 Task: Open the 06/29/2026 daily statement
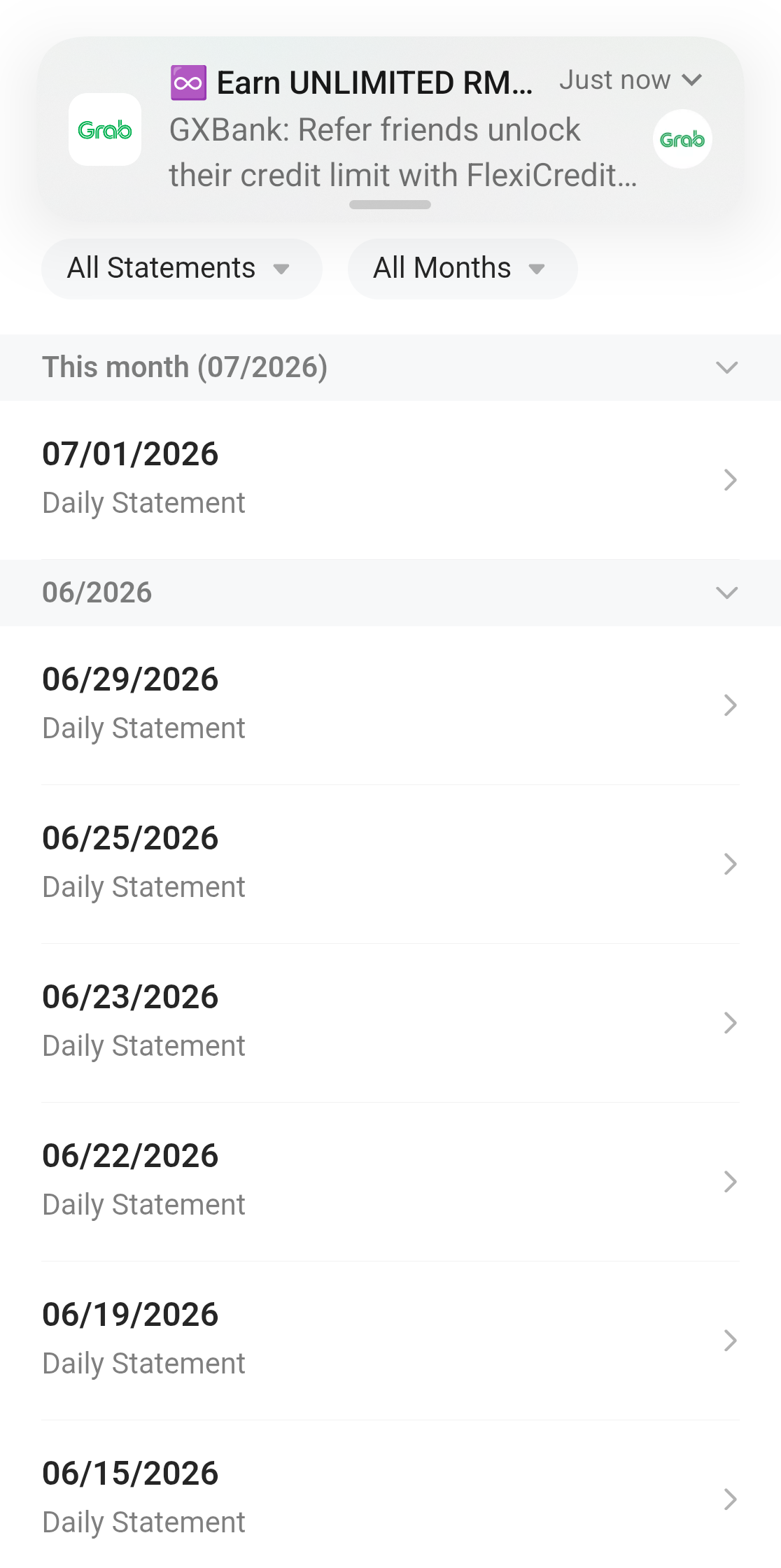[x=390, y=705]
